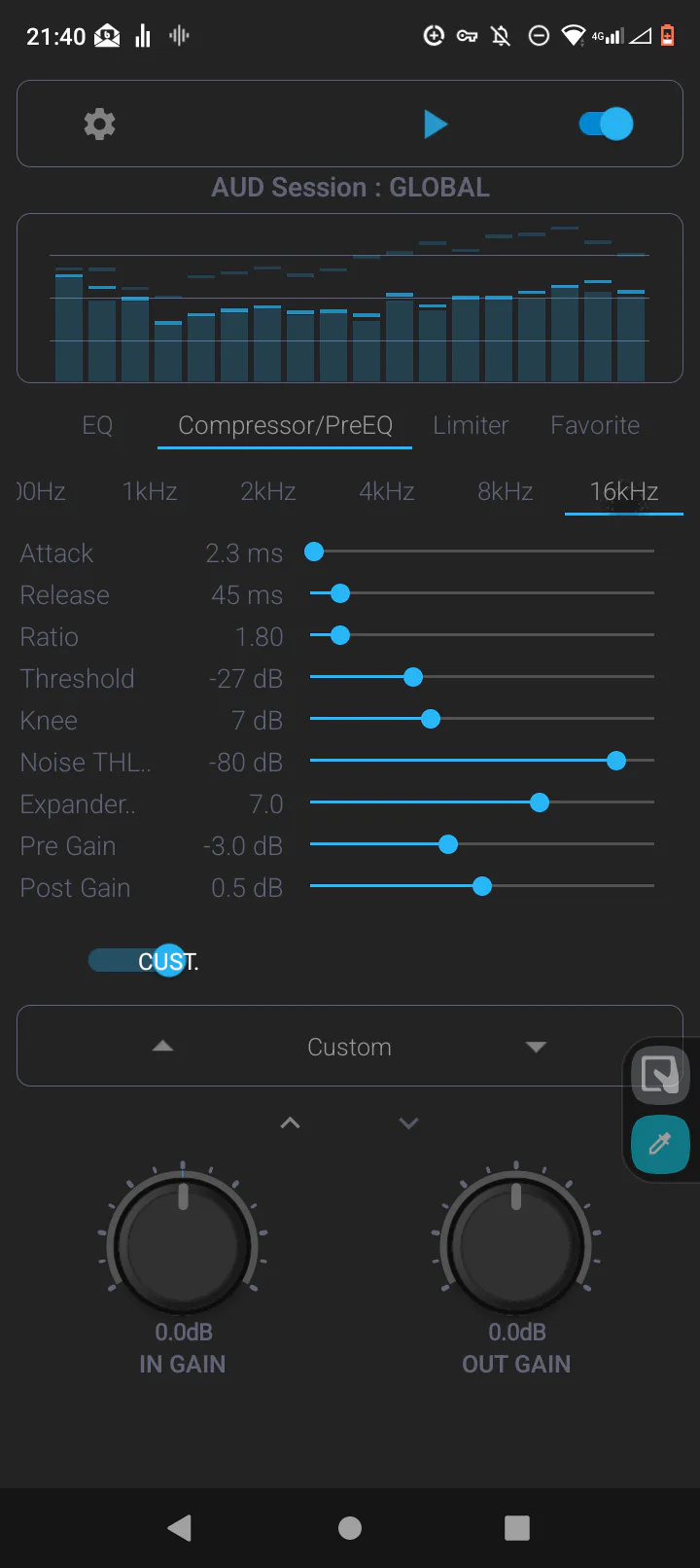Select next preset with the down arrow

click(x=536, y=1047)
